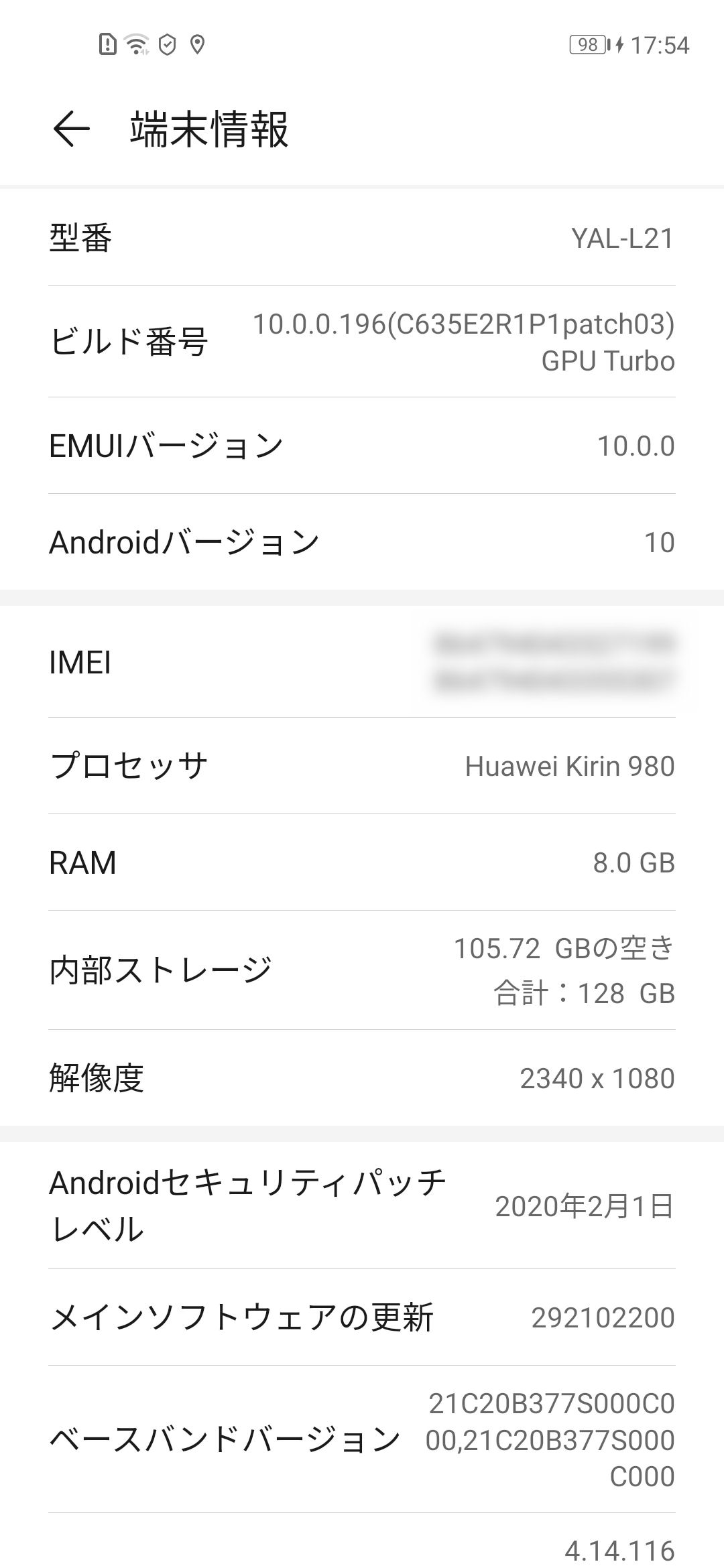Image resolution: width=724 pixels, height=1568 pixels.
Task: Open the 内部ストレージ row
Action: point(362,970)
